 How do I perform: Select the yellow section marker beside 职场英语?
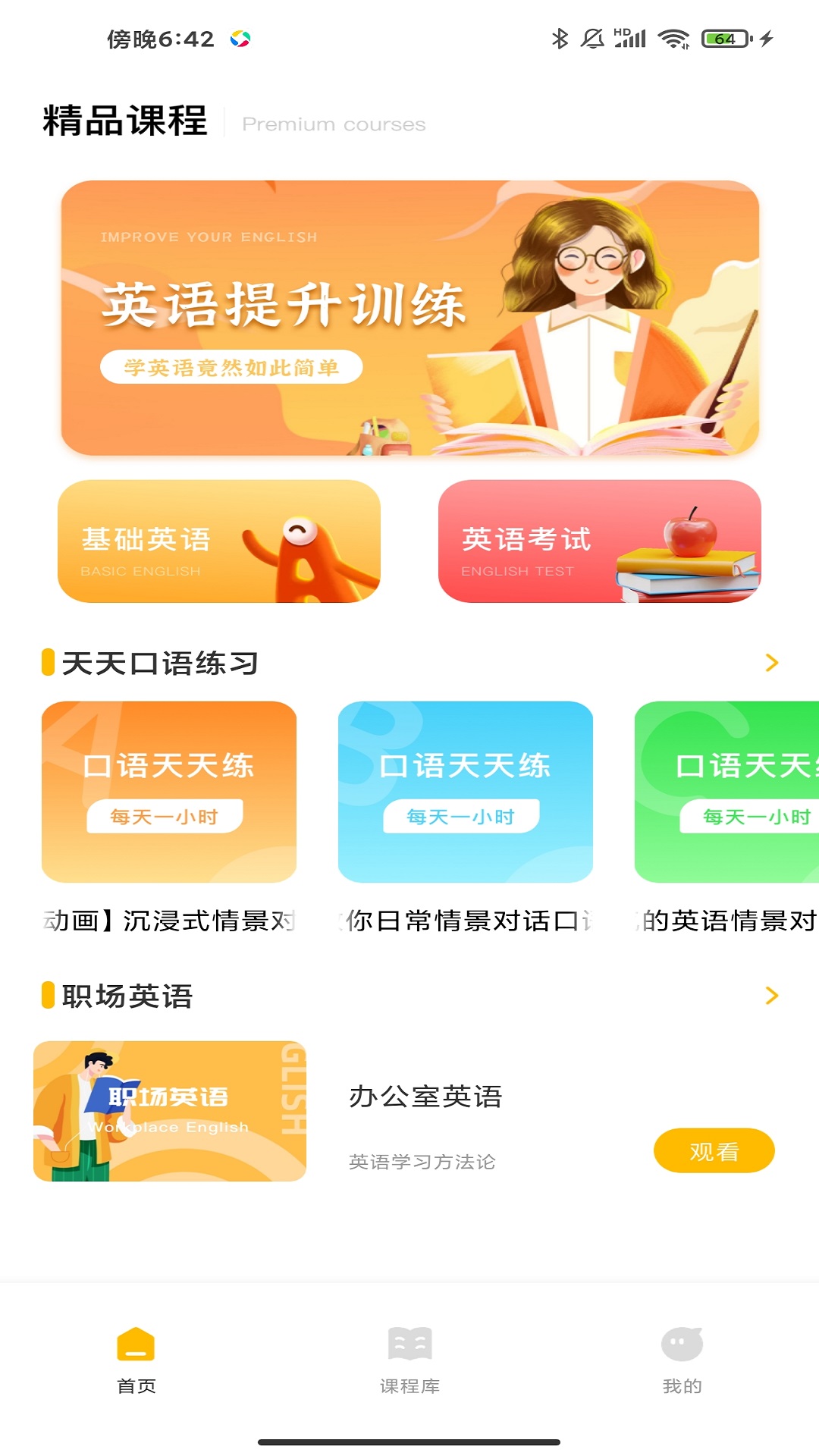click(48, 993)
